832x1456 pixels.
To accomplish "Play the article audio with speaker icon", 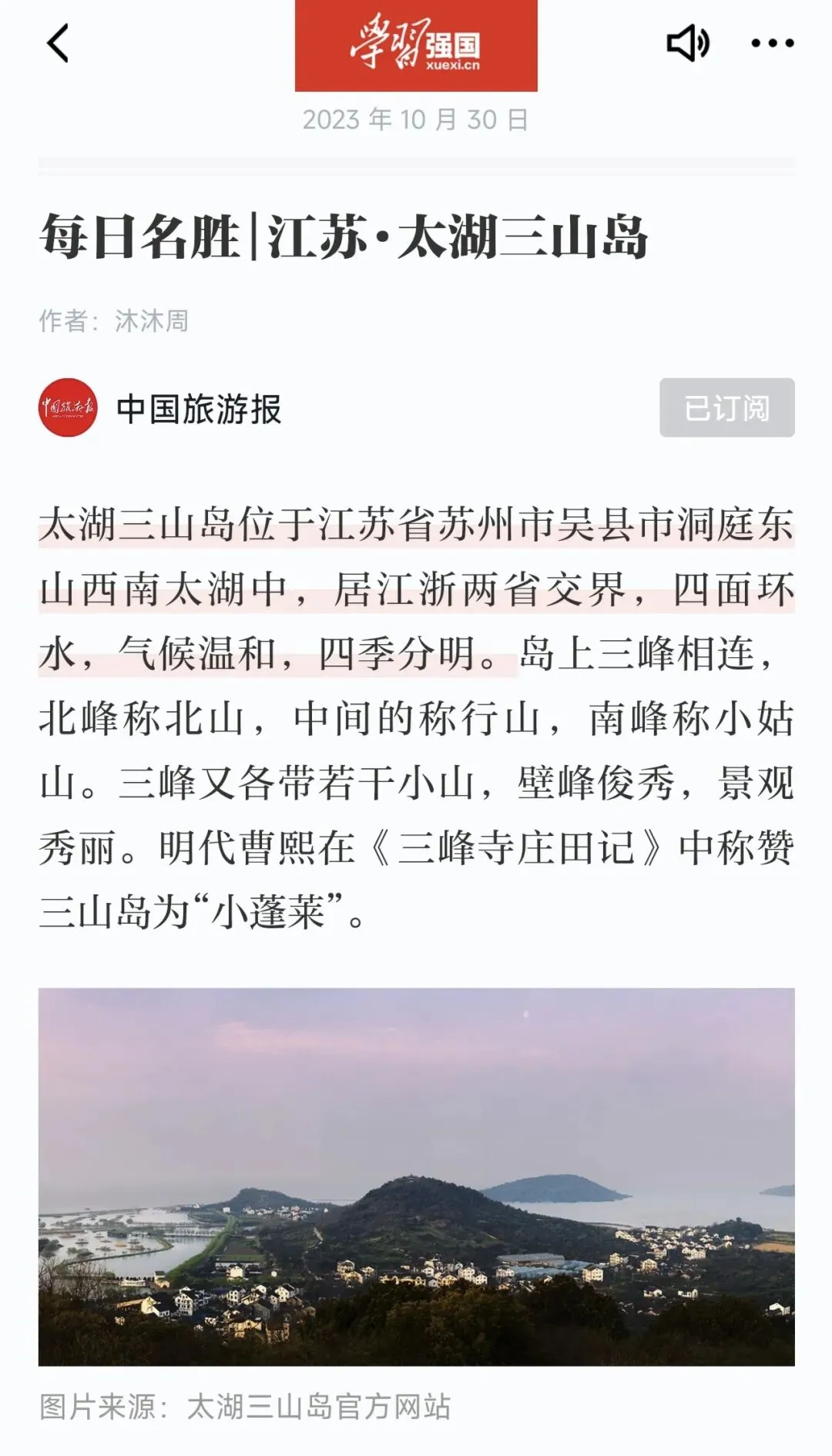I will 688,43.
